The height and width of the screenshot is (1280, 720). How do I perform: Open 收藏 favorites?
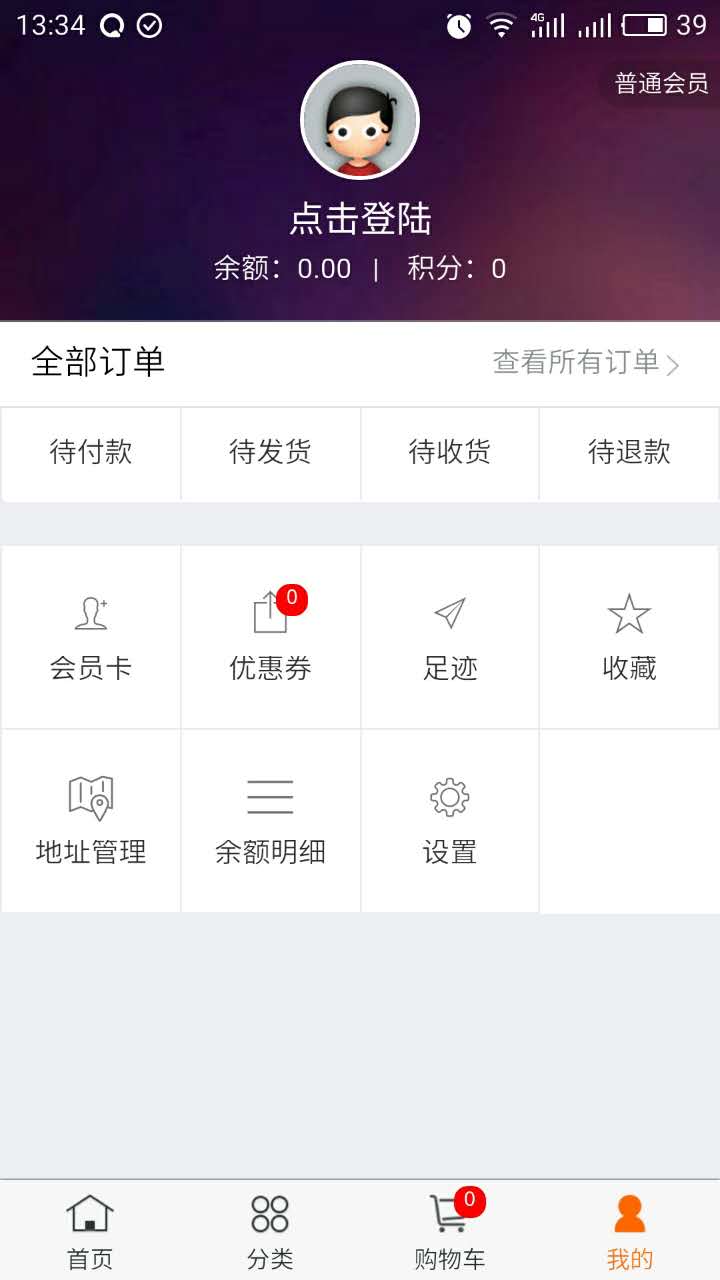629,637
